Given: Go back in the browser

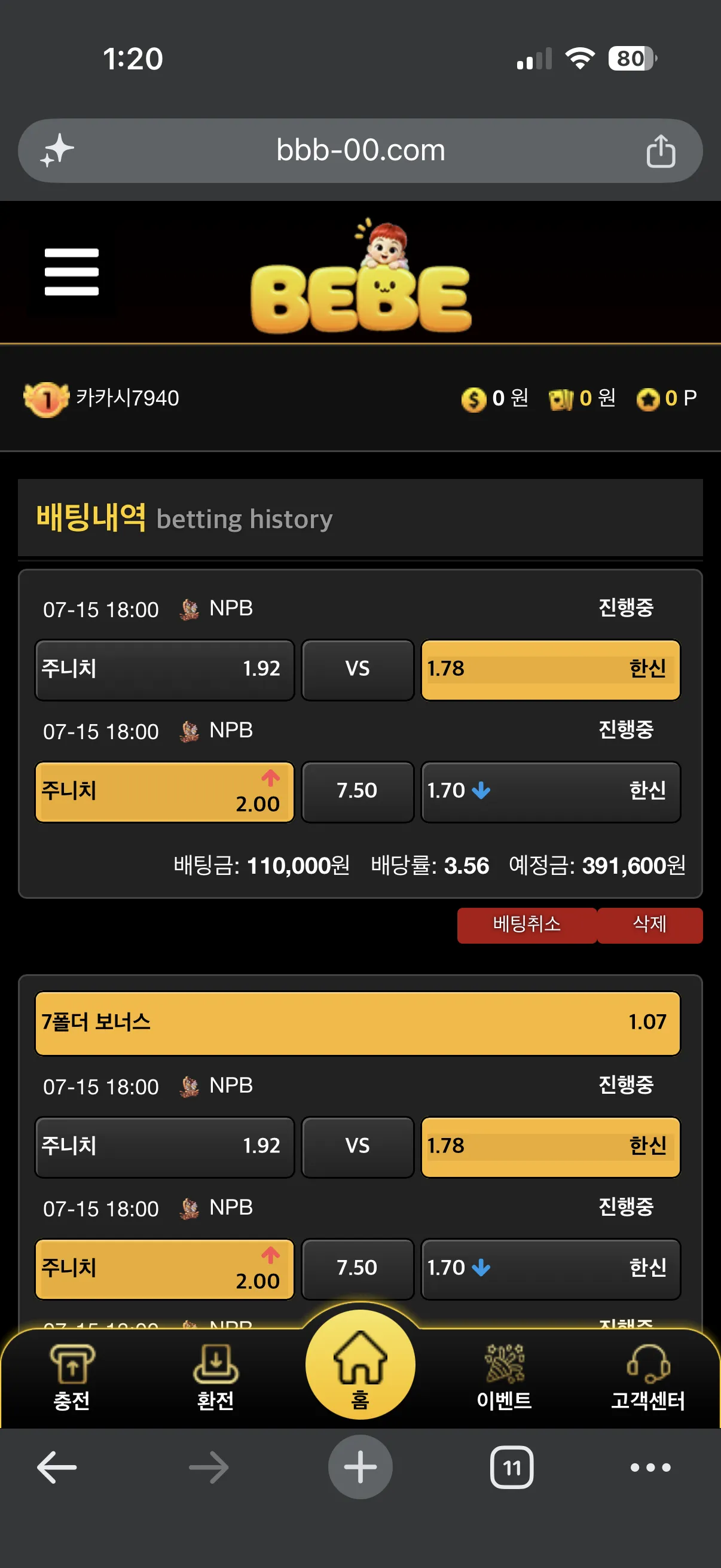Looking at the screenshot, I should coord(57,1468).
